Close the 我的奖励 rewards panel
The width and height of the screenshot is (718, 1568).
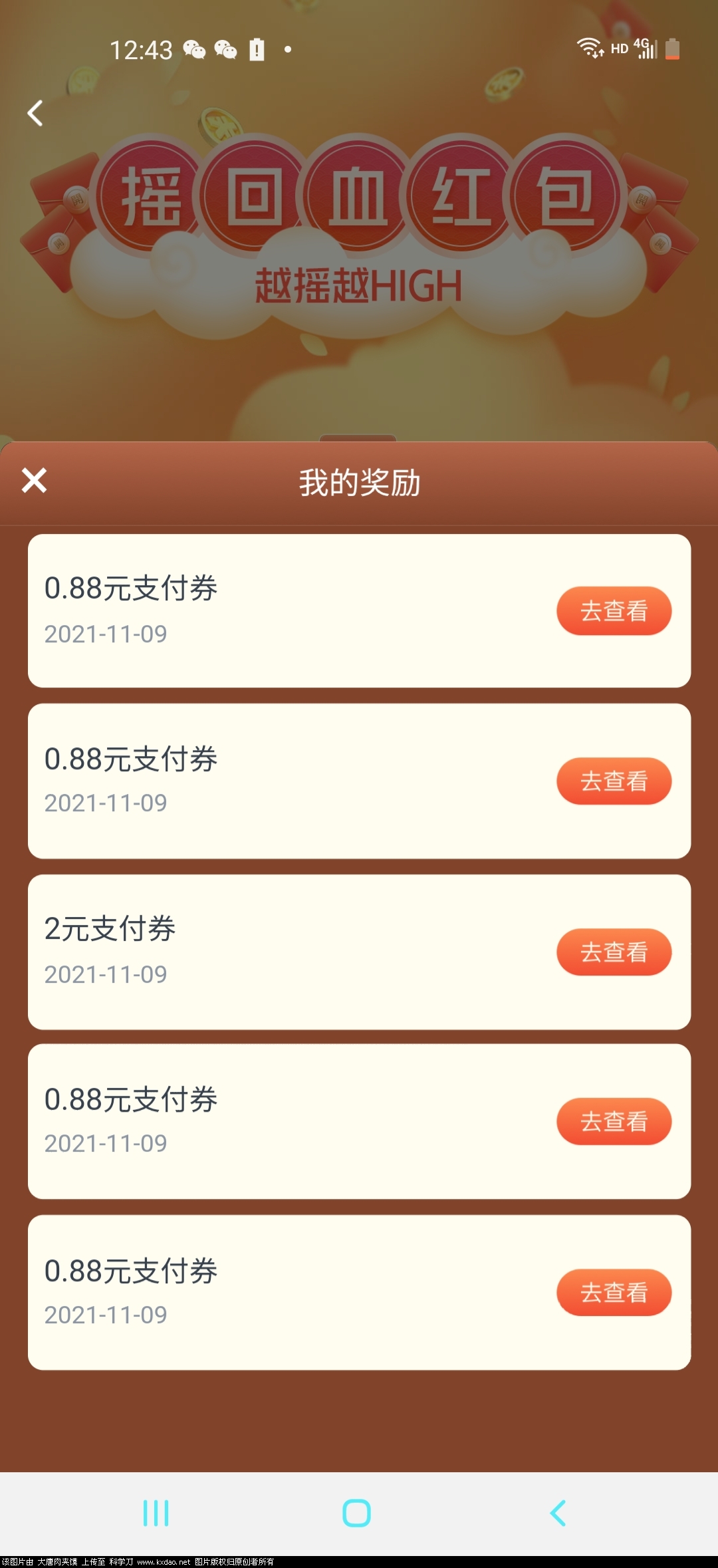35,480
